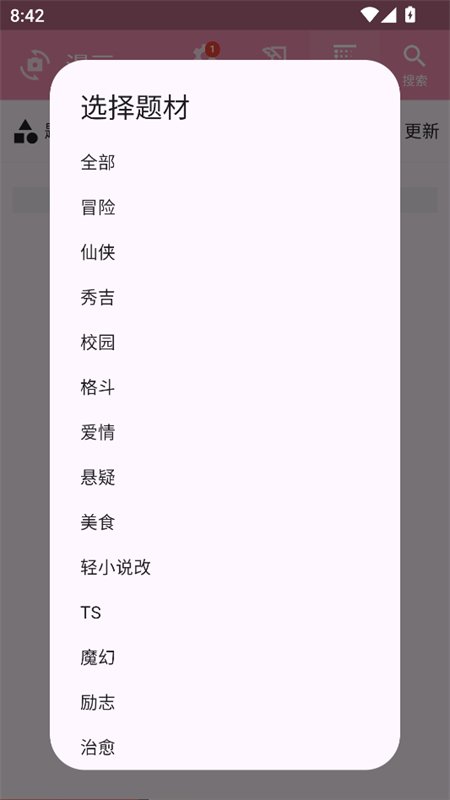Choose the 冒险 genre

[224, 208]
